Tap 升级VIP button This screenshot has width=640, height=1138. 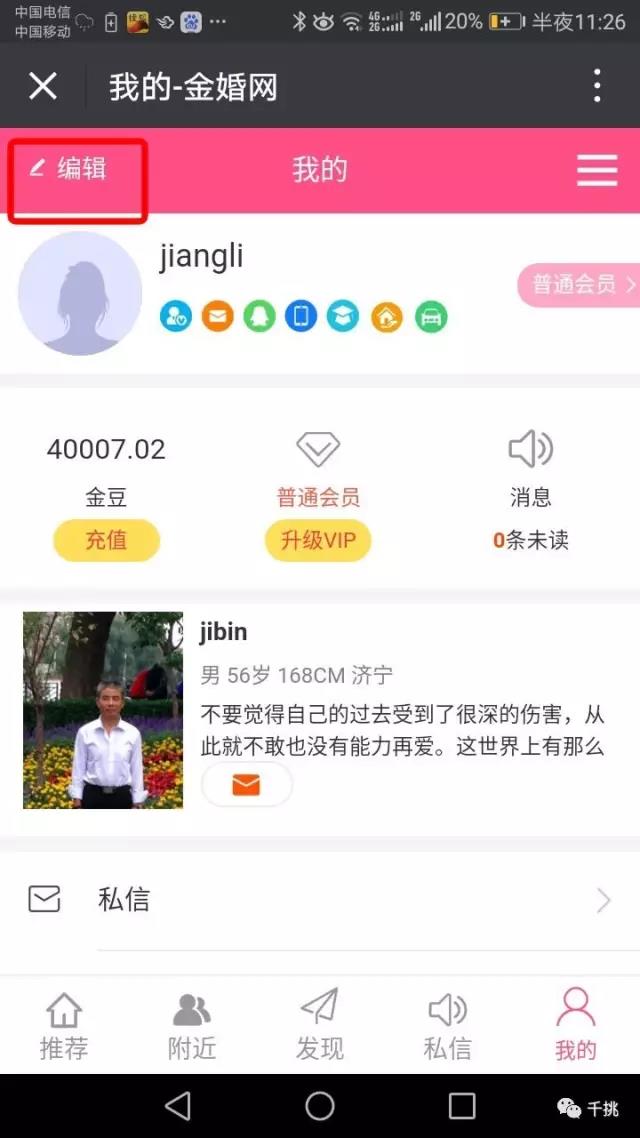tap(318, 541)
